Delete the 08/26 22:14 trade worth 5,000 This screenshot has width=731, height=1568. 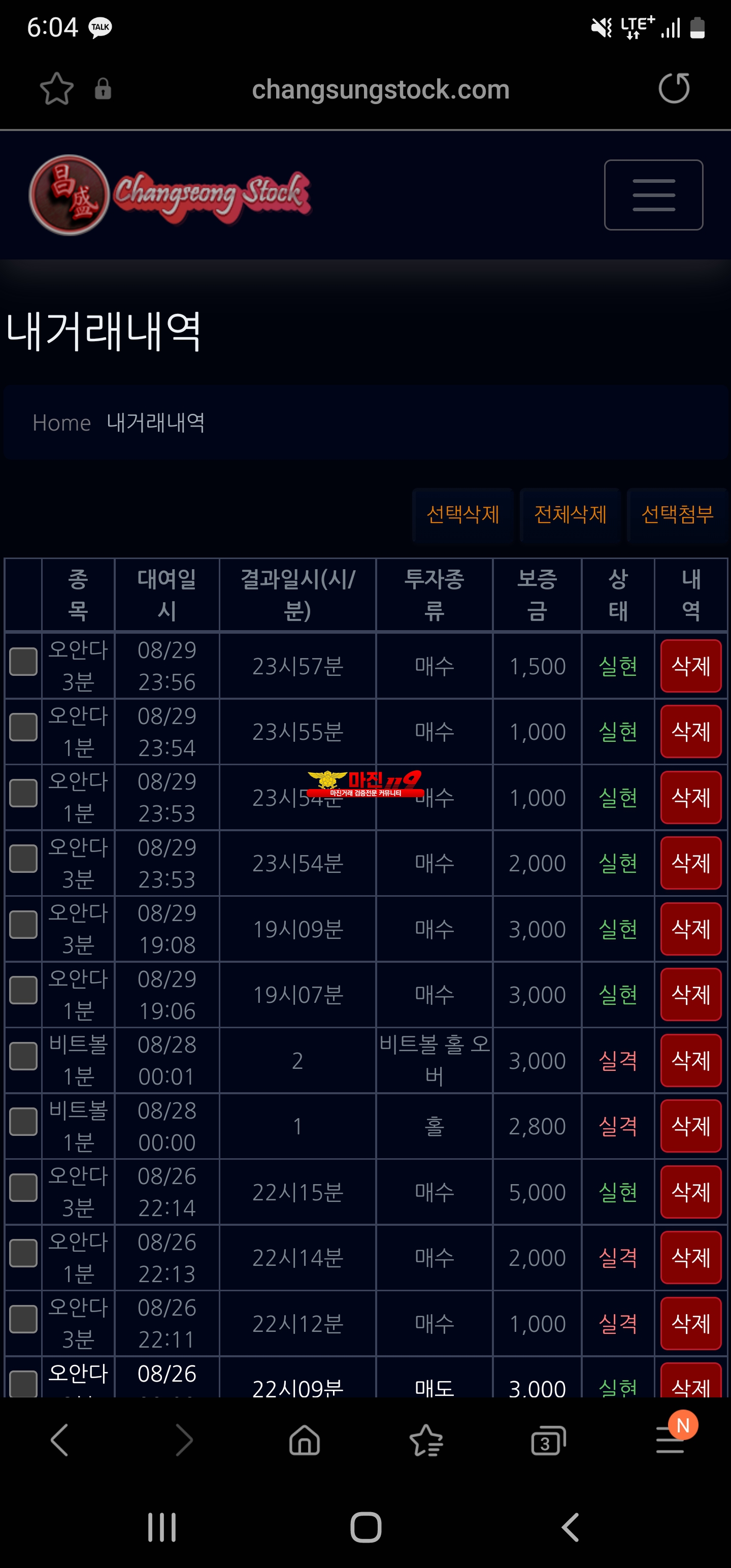click(x=691, y=1192)
